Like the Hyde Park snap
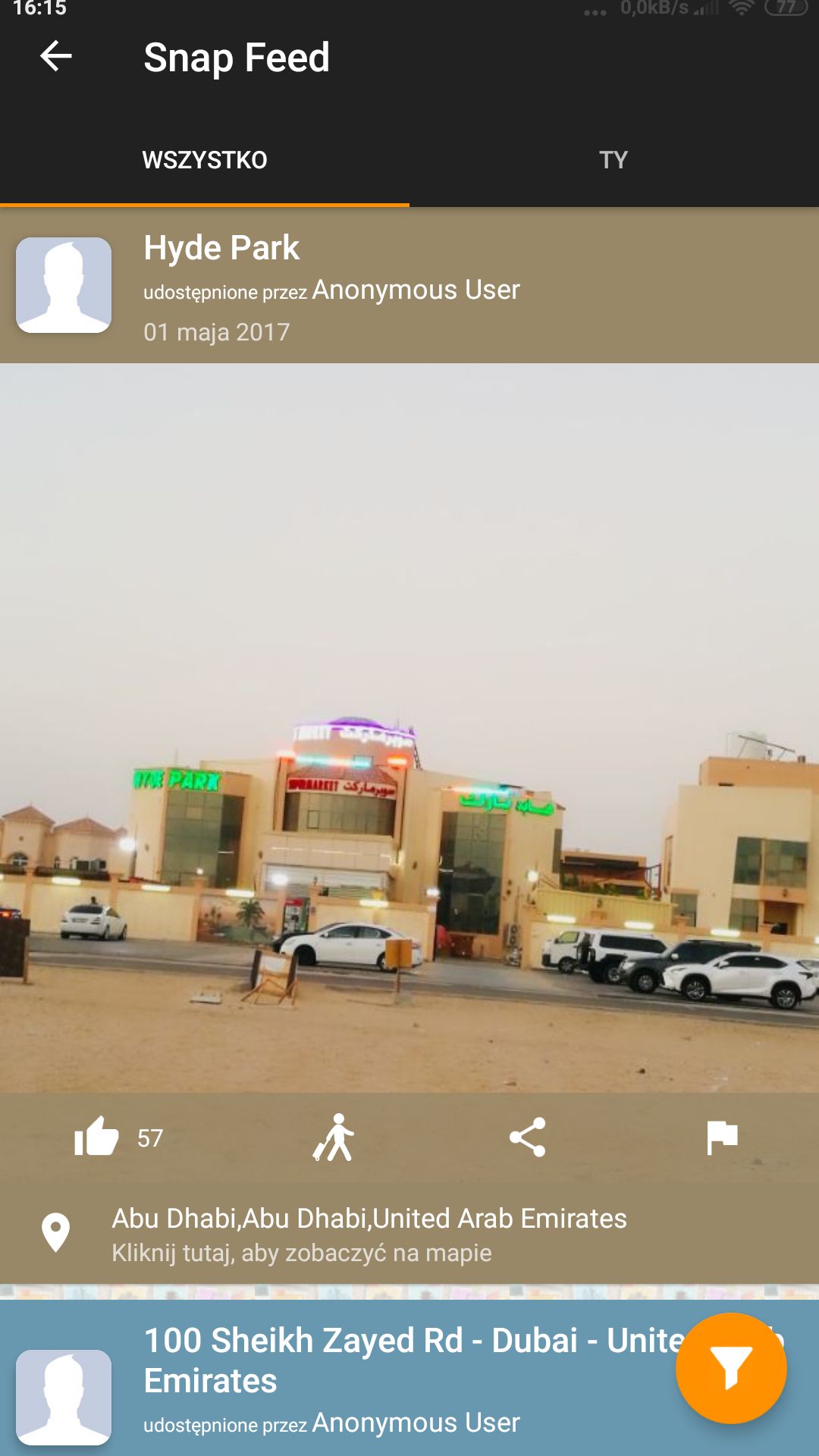This screenshot has width=819, height=1456. (x=96, y=1137)
